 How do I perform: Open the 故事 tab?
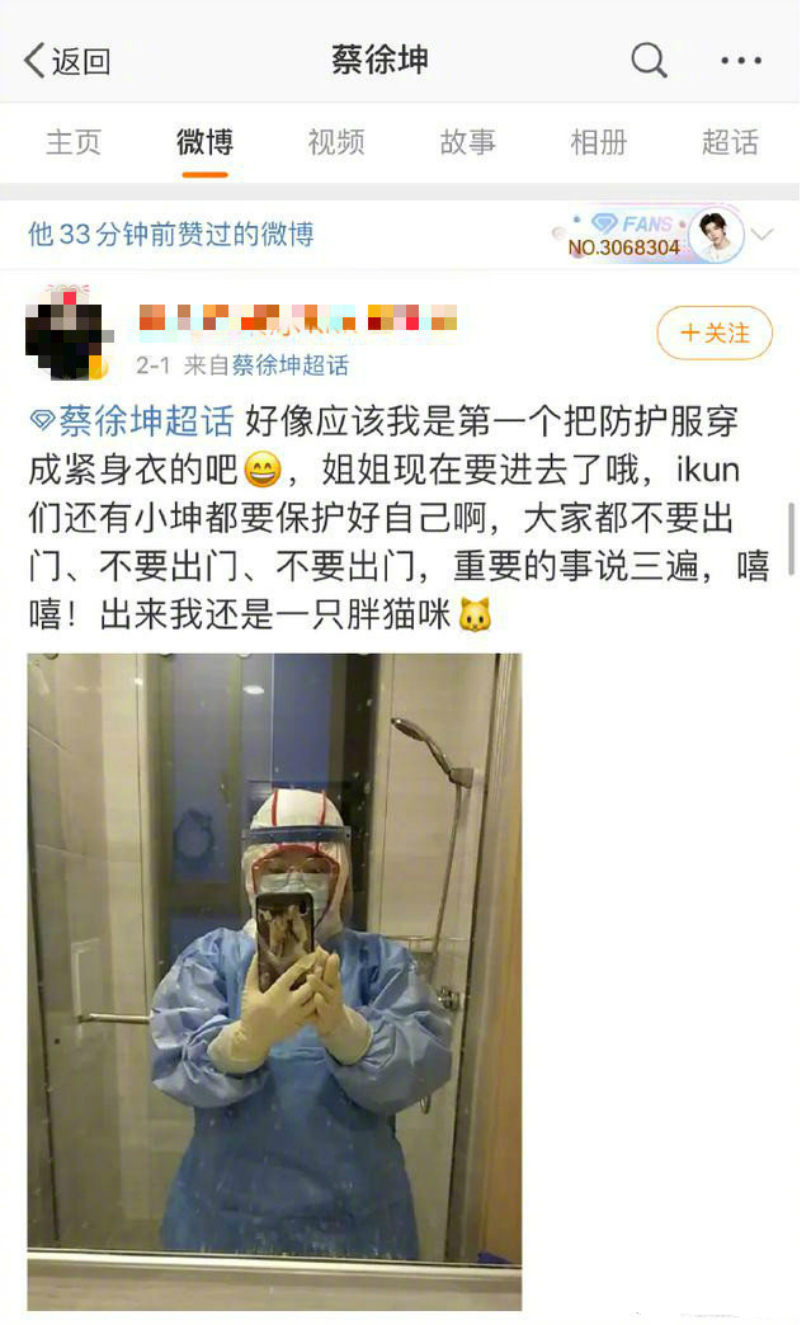click(467, 143)
